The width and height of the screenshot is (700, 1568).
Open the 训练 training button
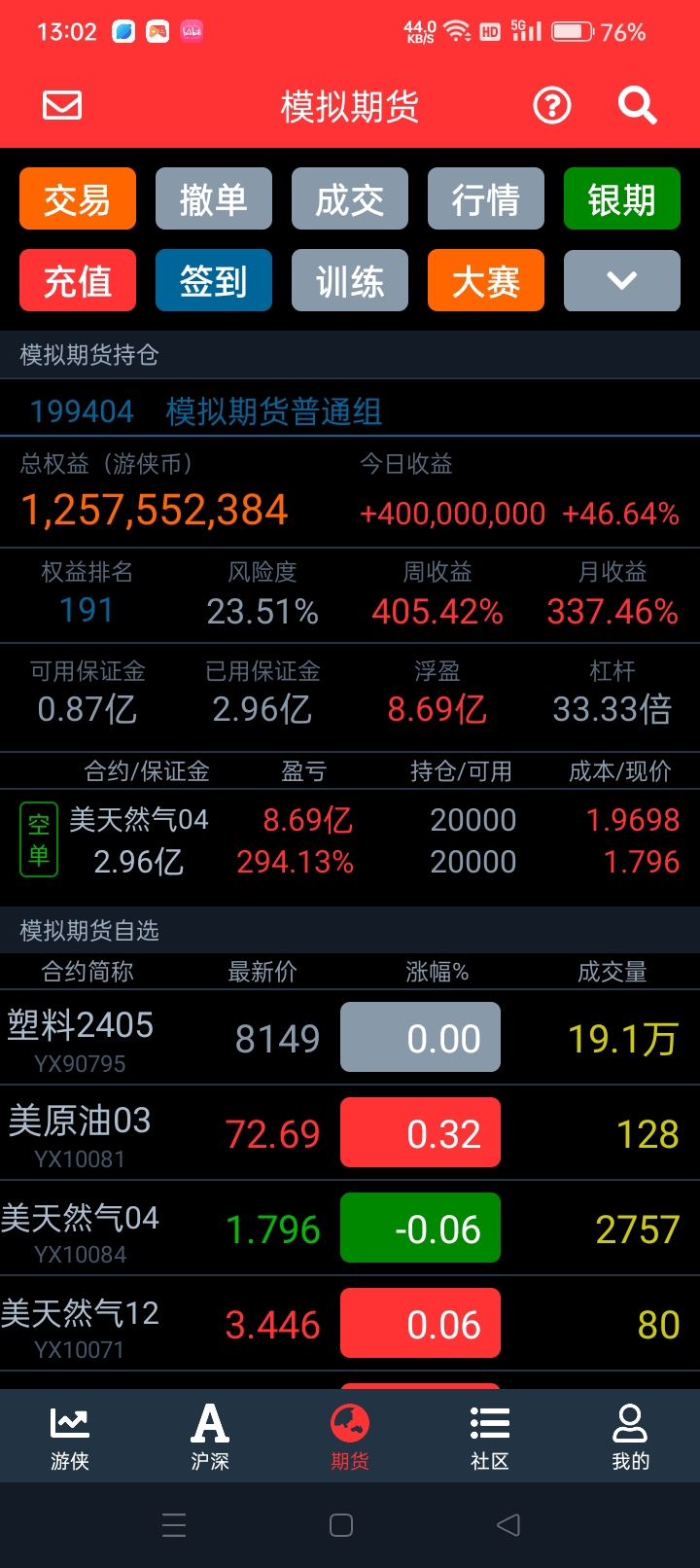pyautogui.click(x=350, y=281)
